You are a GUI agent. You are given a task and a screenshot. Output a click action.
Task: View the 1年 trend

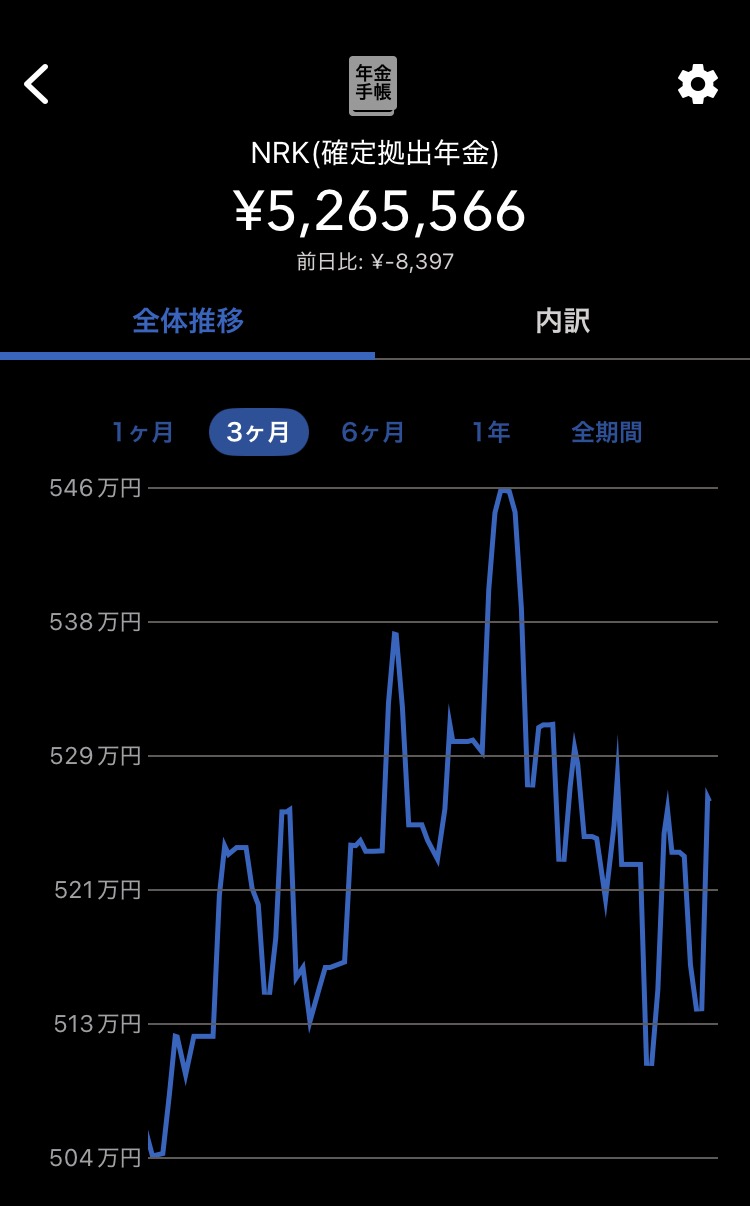491,432
